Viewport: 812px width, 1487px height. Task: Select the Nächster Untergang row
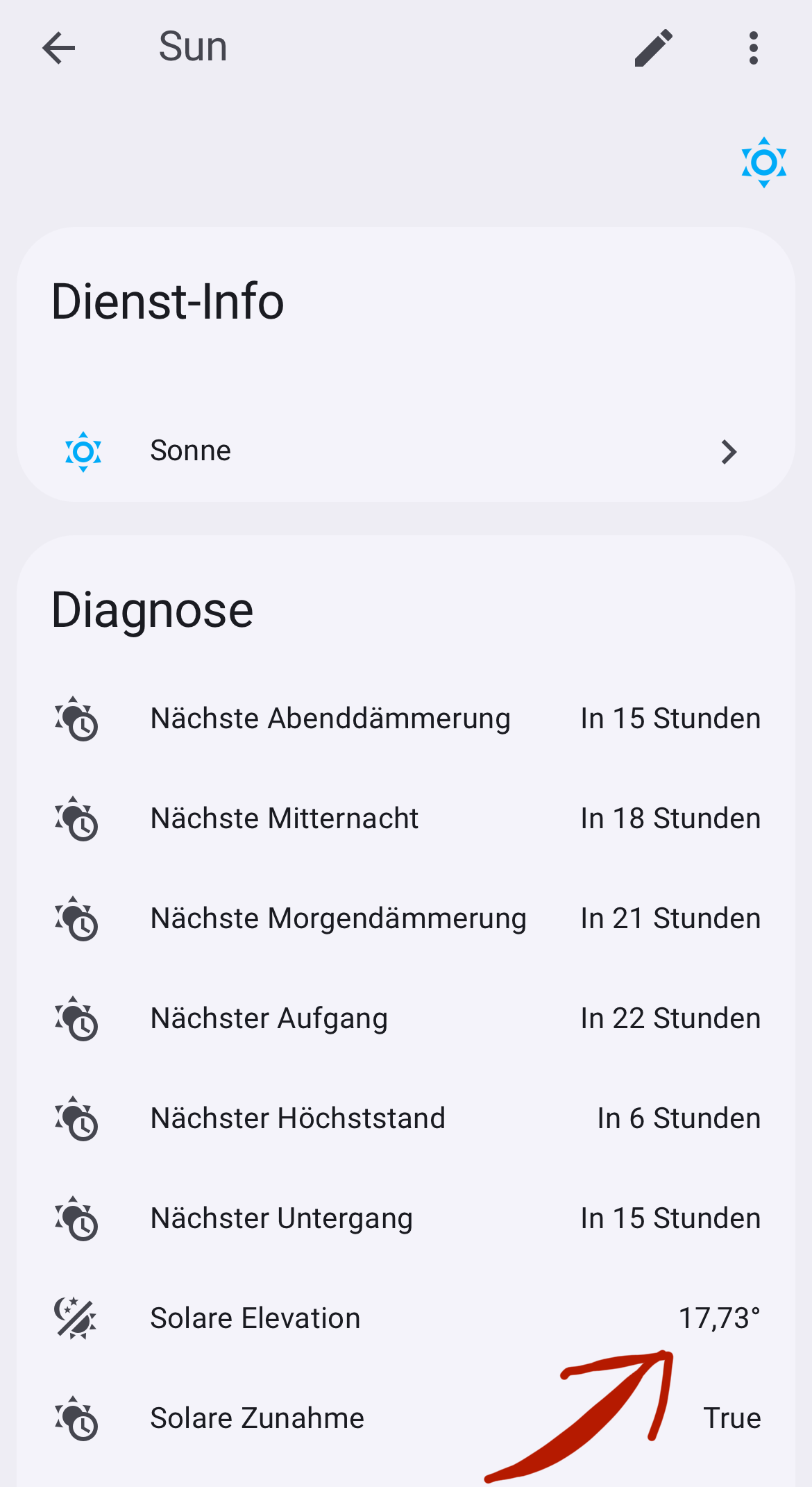tap(406, 1218)
